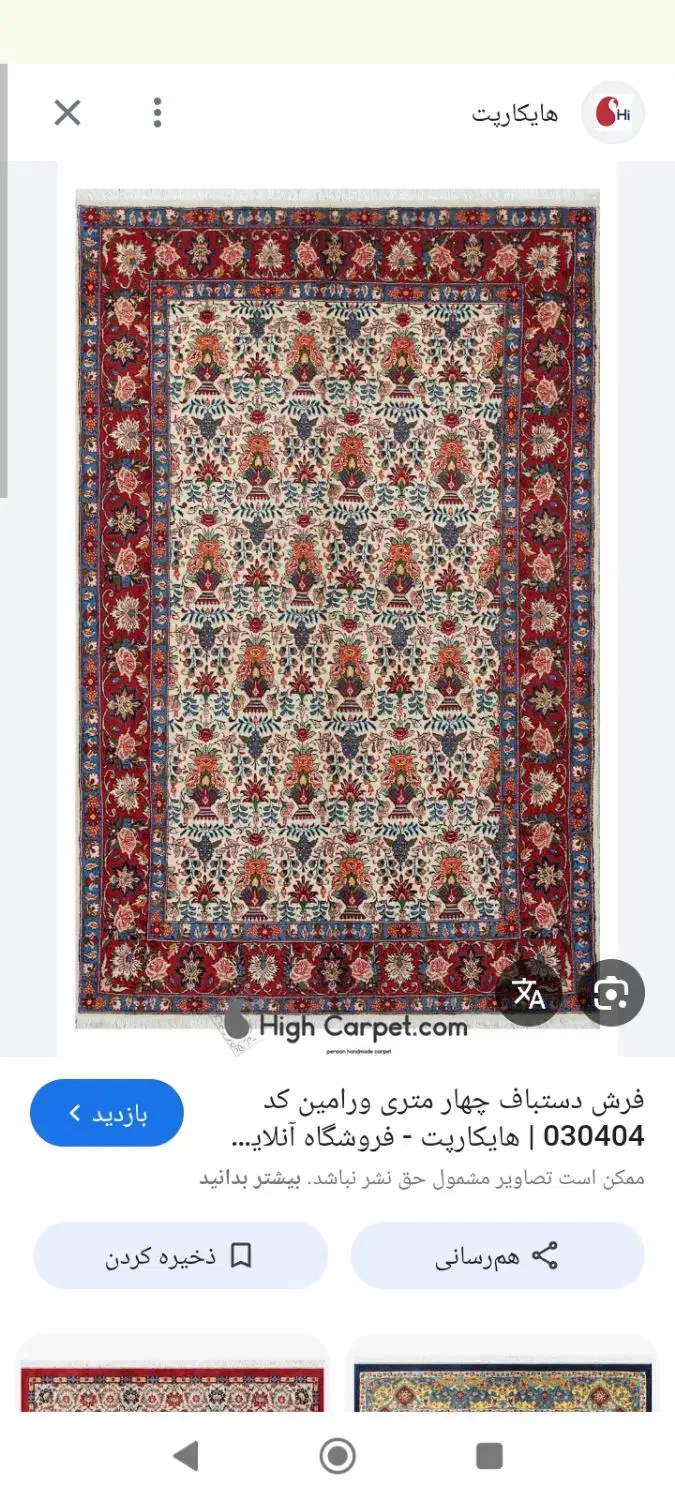Share the image with هم‌رسانی
The image size is (675, 1500).
[x=497, y=1256]
